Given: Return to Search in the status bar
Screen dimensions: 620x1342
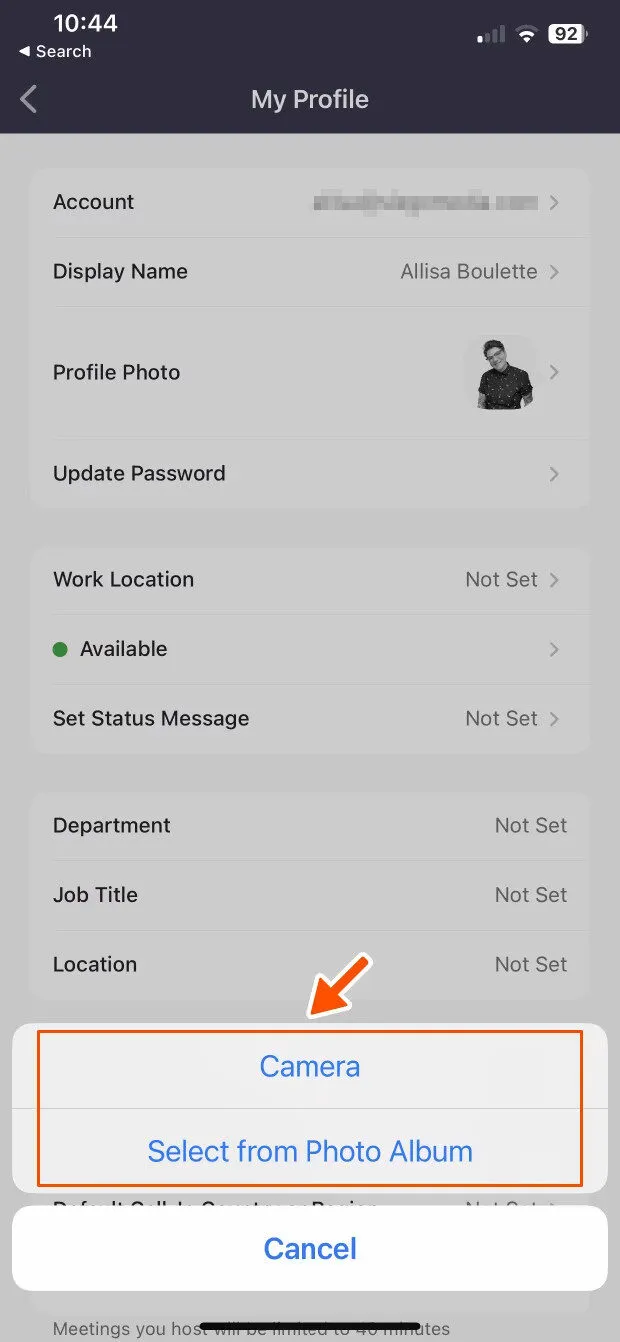Looking at the screenshot, I should coord(55,51).
